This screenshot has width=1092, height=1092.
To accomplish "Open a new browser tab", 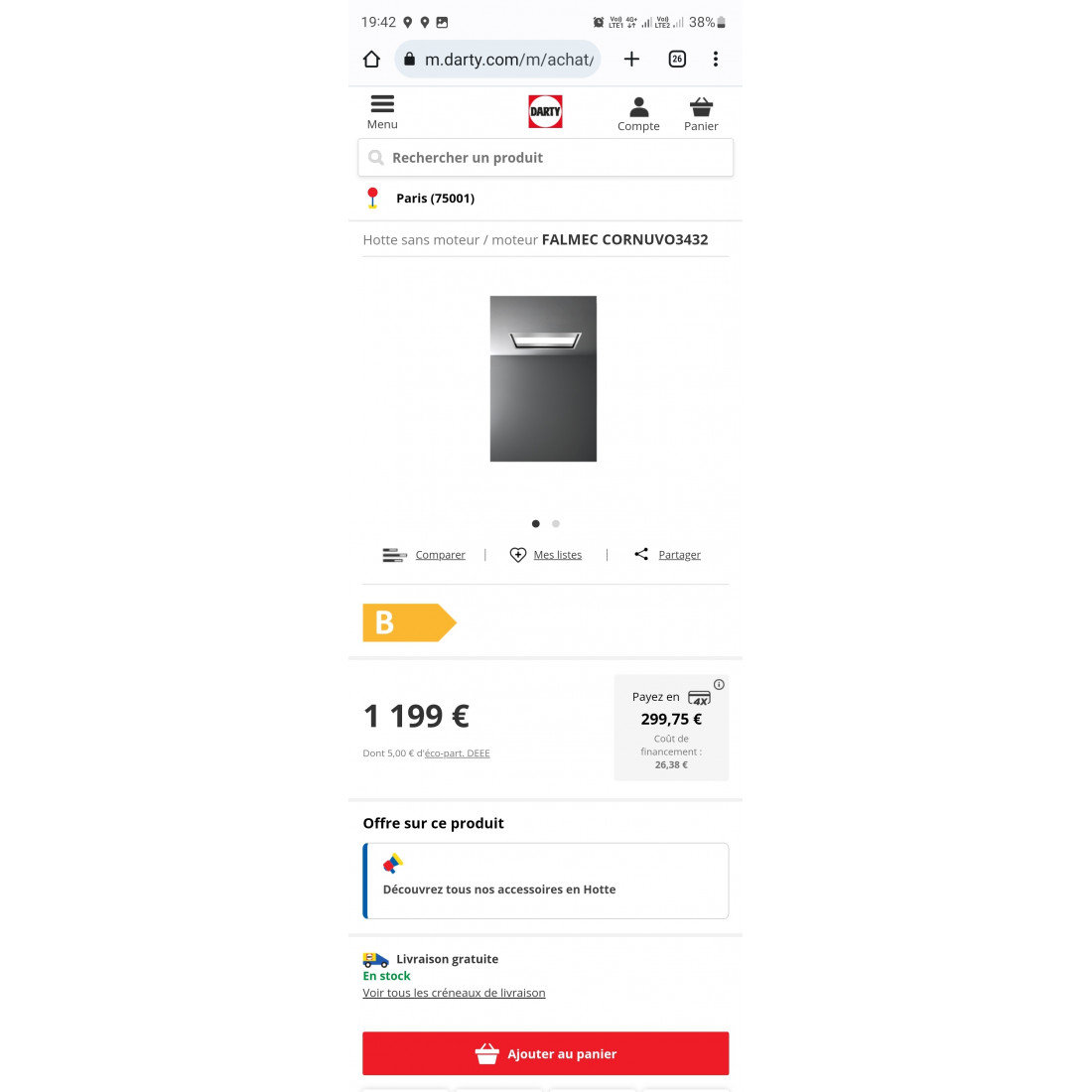I will 631,60.
